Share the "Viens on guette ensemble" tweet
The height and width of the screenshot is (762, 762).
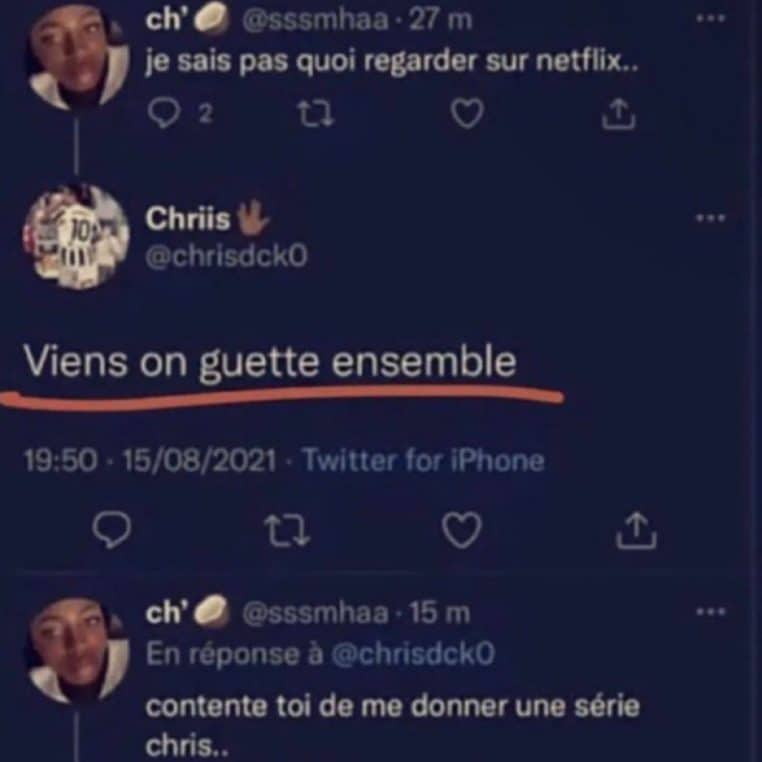(636, 531)
